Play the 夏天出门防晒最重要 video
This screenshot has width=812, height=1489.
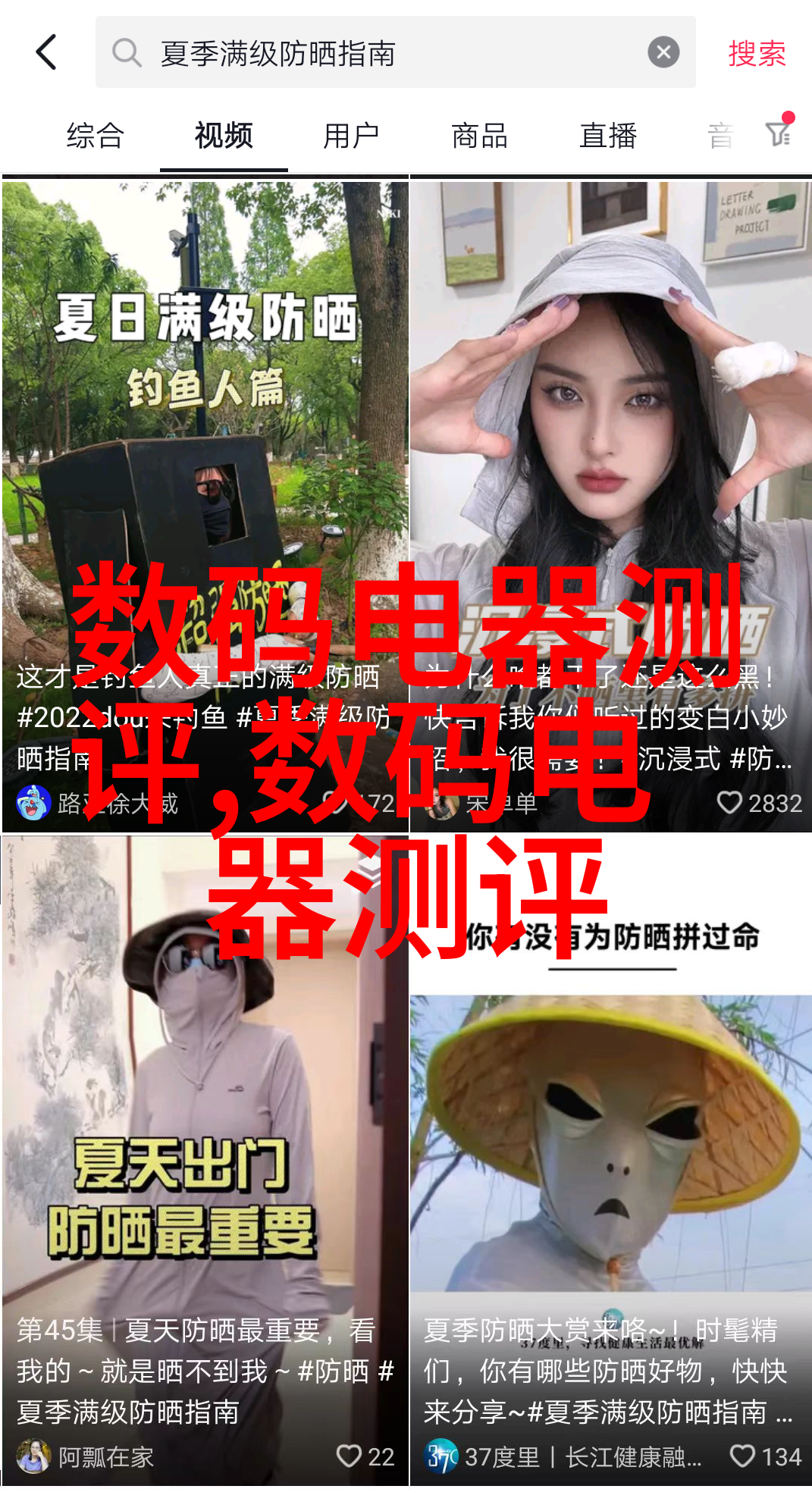pos(205,1099)
